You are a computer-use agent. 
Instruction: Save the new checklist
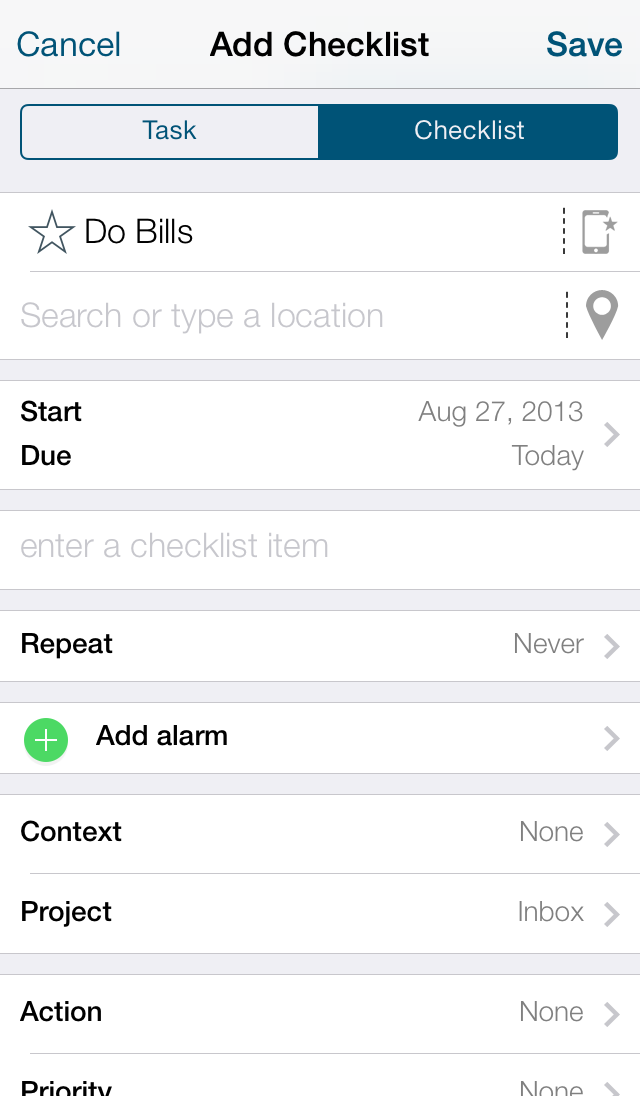pyautogui.click(x=584, y=45)
